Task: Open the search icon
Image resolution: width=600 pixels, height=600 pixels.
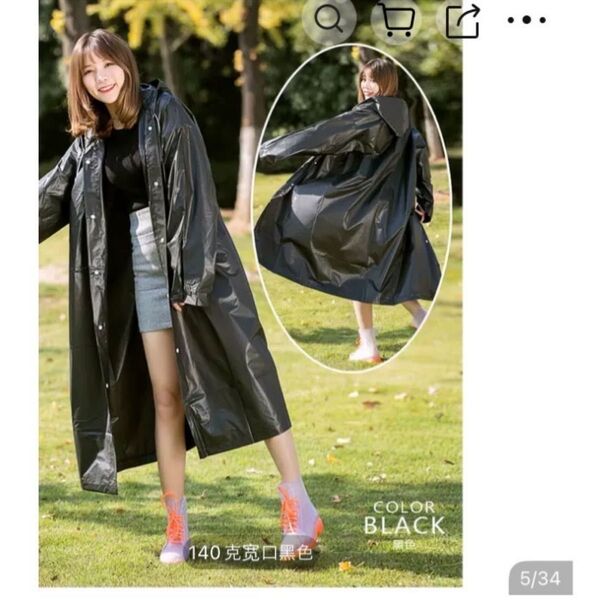Action: point(329,18)
